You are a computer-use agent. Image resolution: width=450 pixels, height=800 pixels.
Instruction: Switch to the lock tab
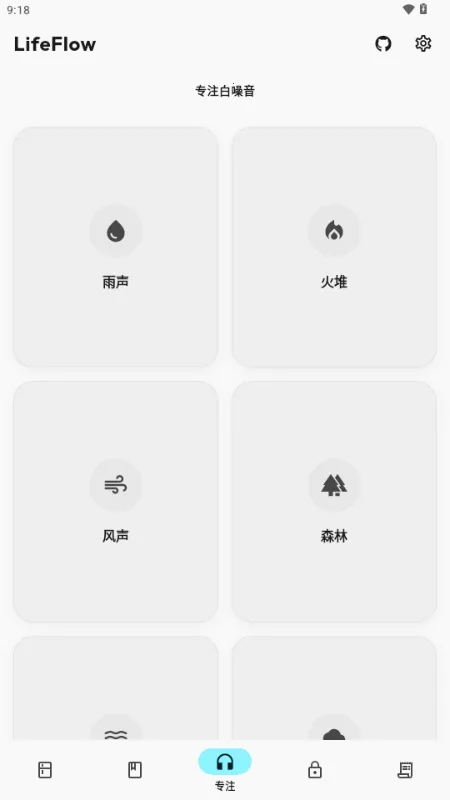point(315,770)
